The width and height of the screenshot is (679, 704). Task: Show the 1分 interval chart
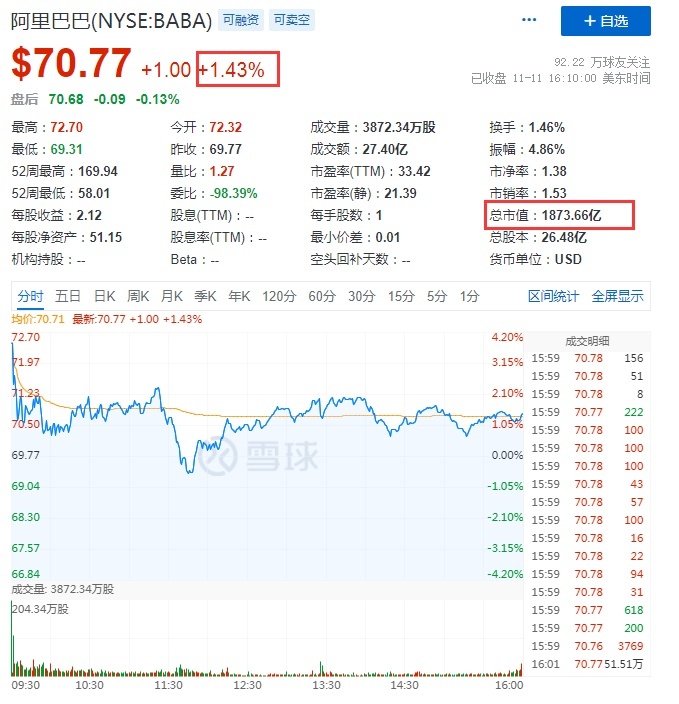point(469,296)
